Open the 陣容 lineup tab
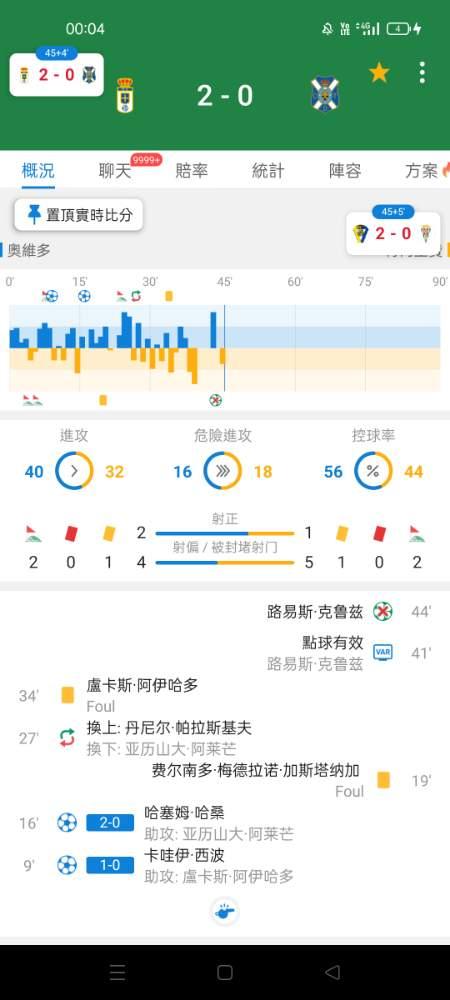The image size is (450, 1000). point(345,170)
